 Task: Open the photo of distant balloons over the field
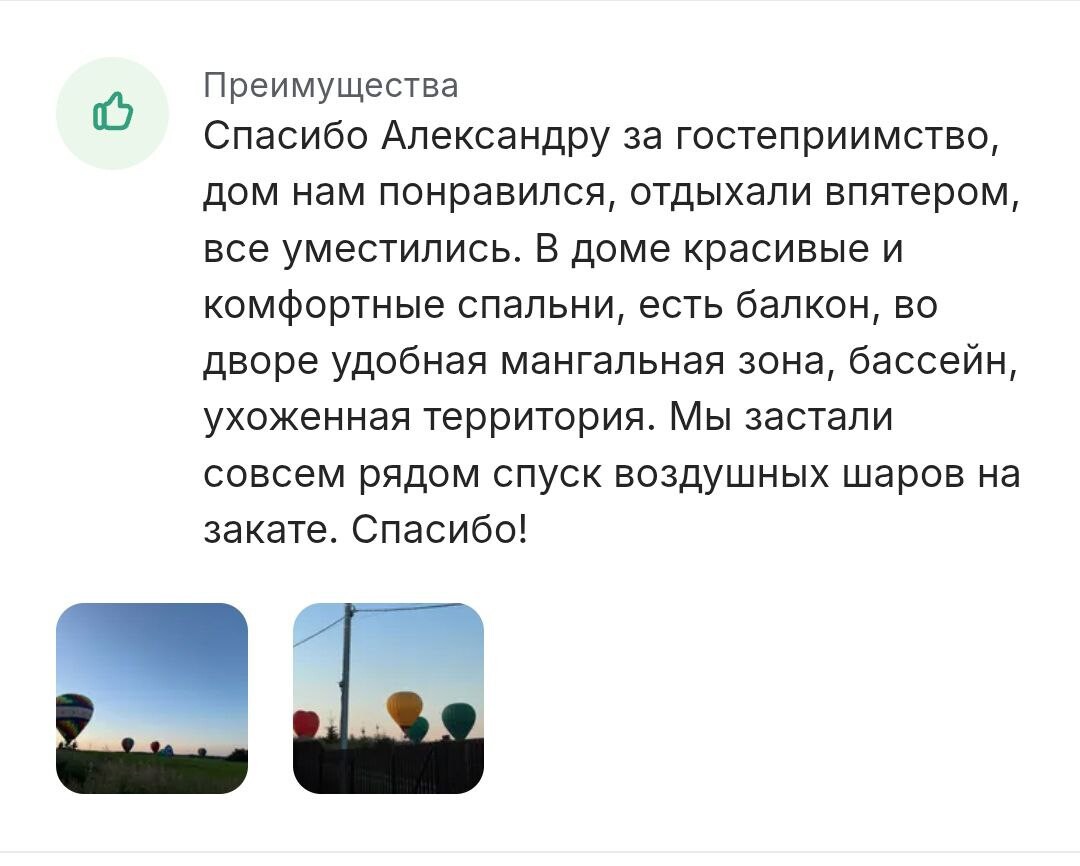pyautogui.click(x=151, y=698)
